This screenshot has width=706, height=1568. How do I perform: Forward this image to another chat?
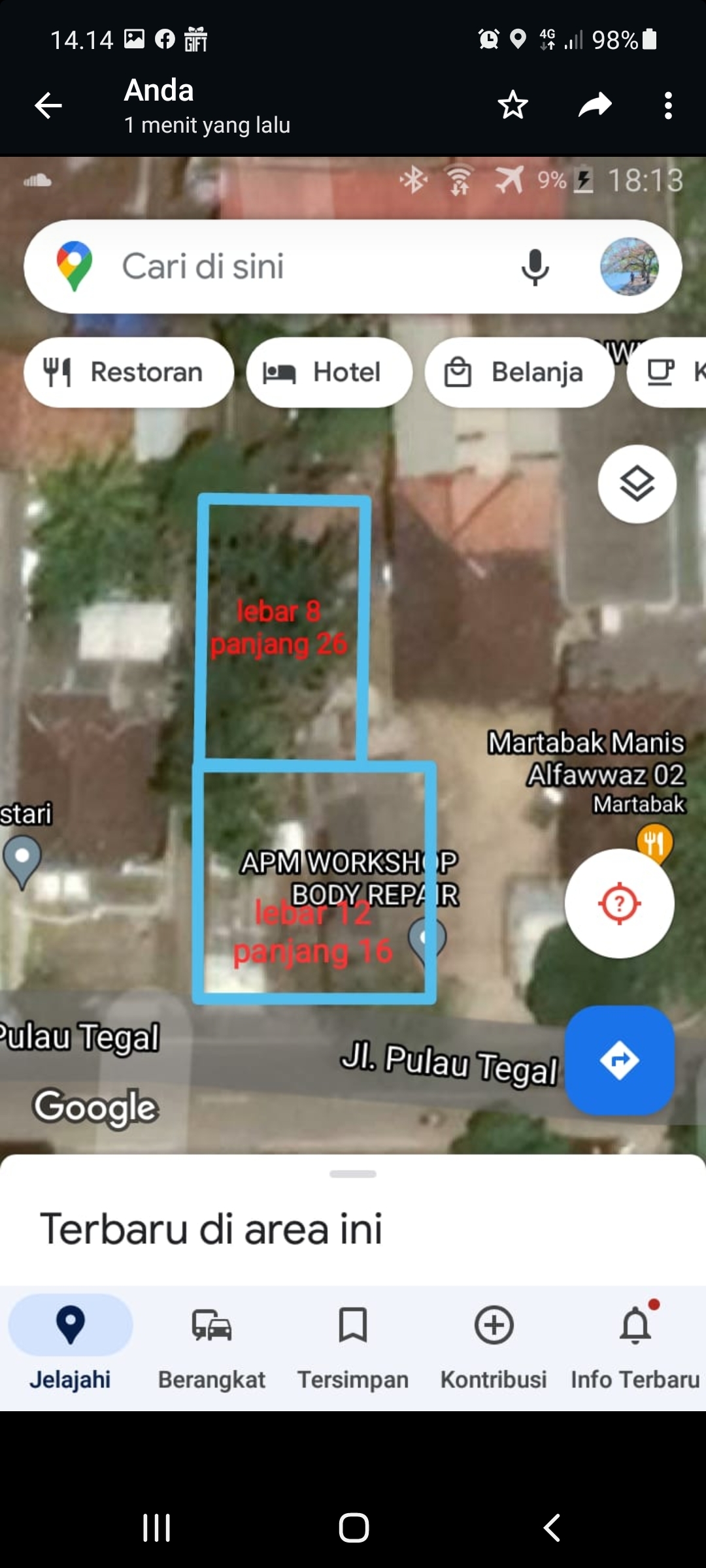[595, 105]
